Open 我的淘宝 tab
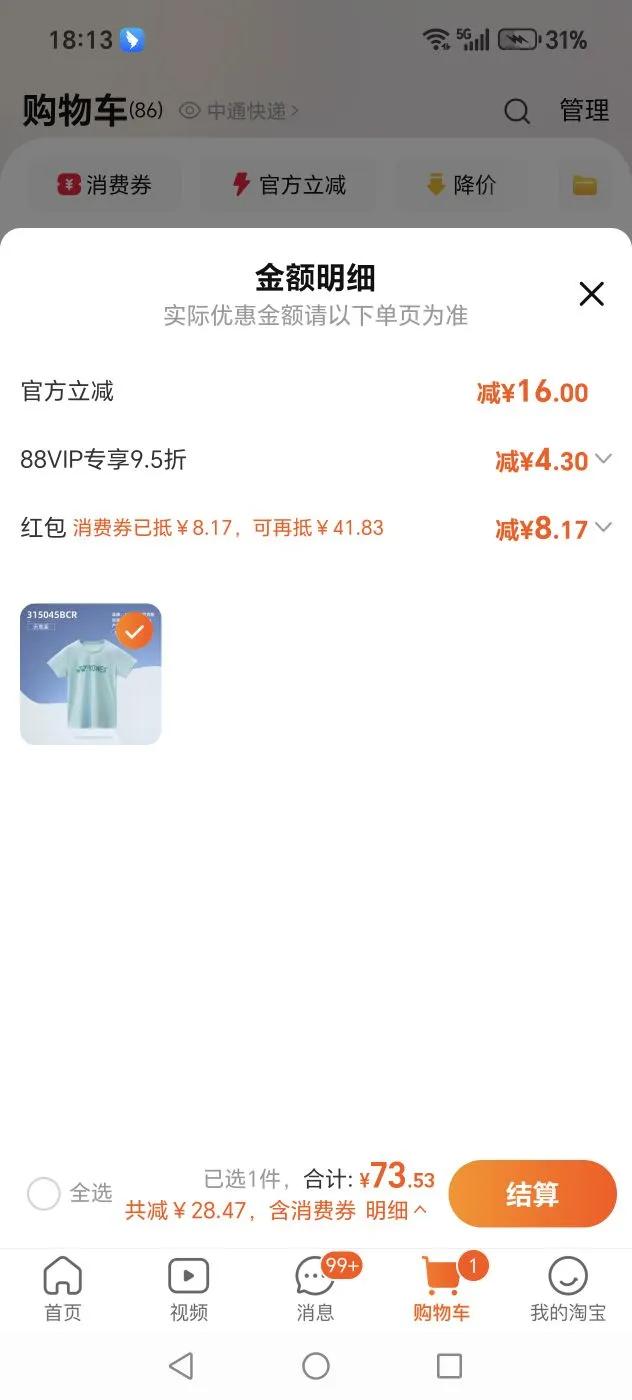Image resolution: width=632 pixels, height=1400 pixels. [x=567, y=1289]
